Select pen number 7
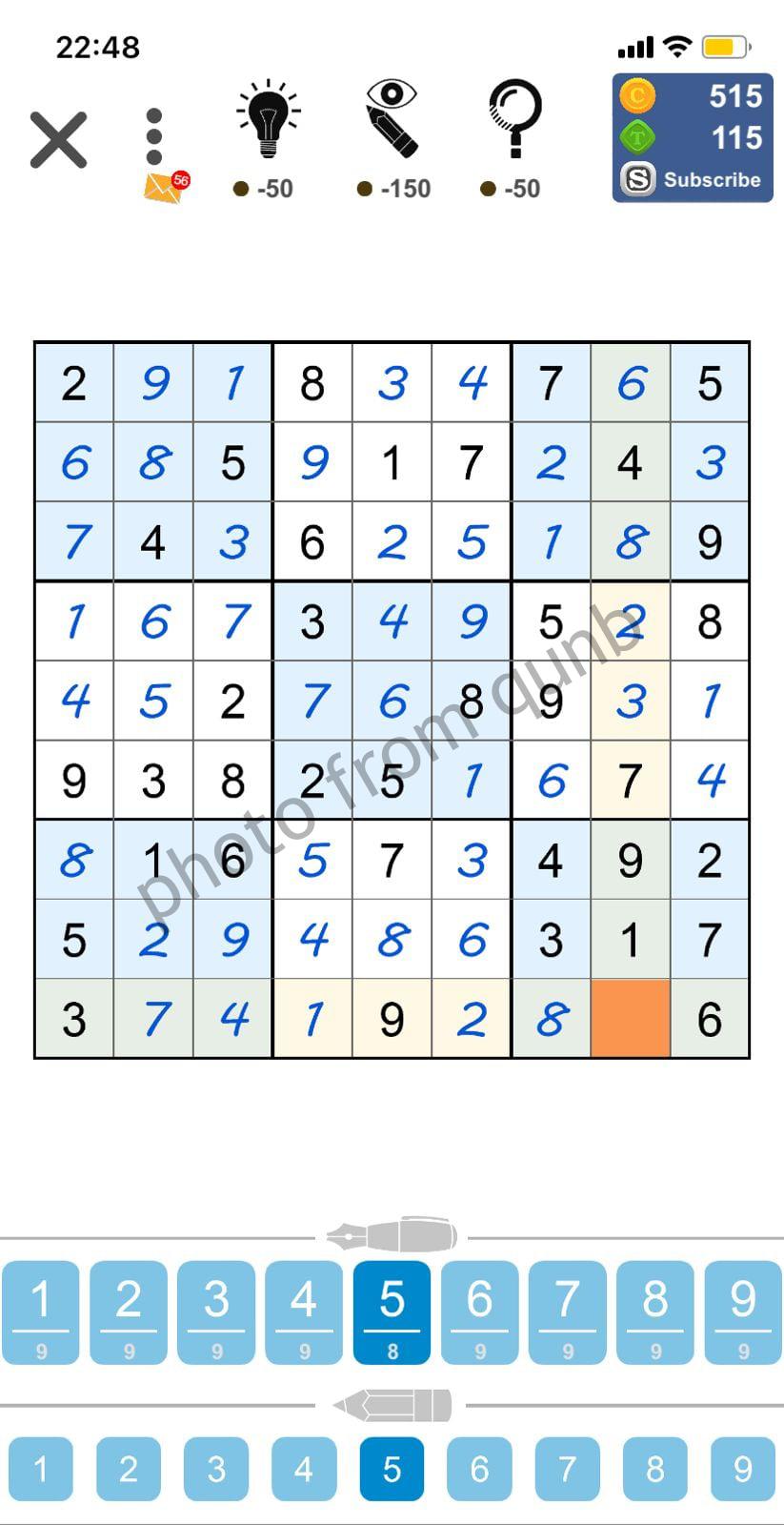This screenshot has height=1525, width=784. (567, 1311)
